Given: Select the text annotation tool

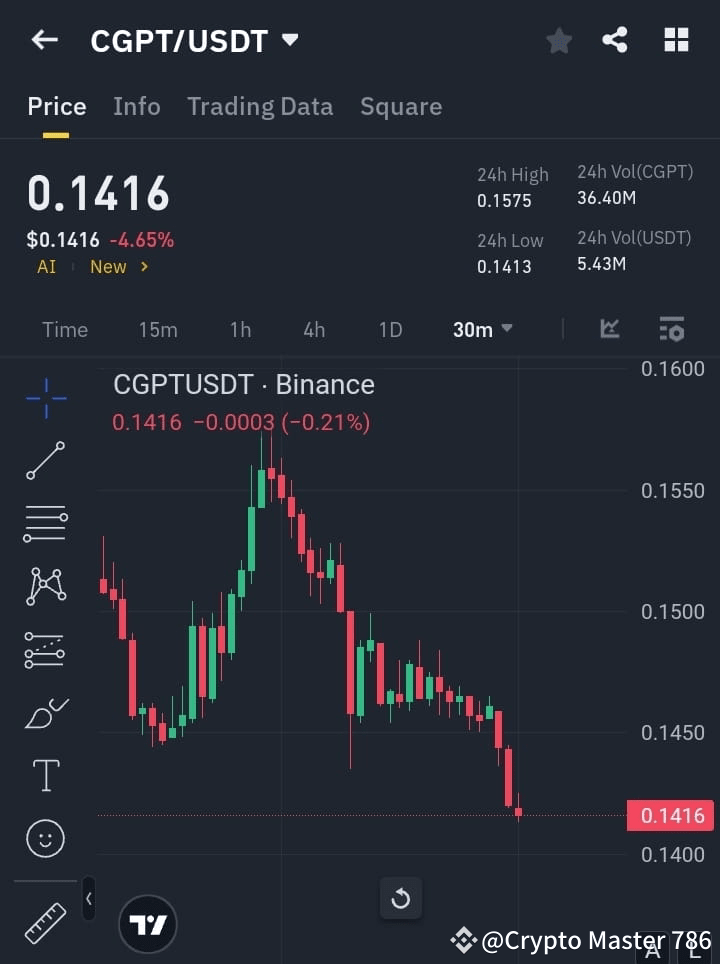Looking at the screenshot, I should [x=45, y=775].
